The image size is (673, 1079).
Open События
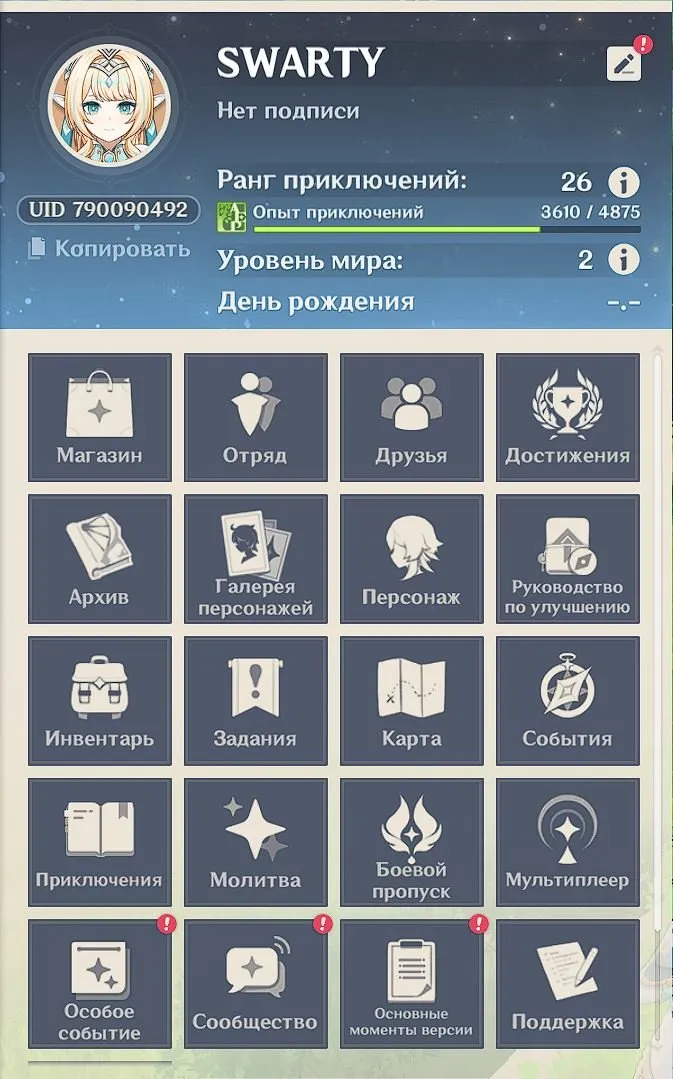[568, 701]
